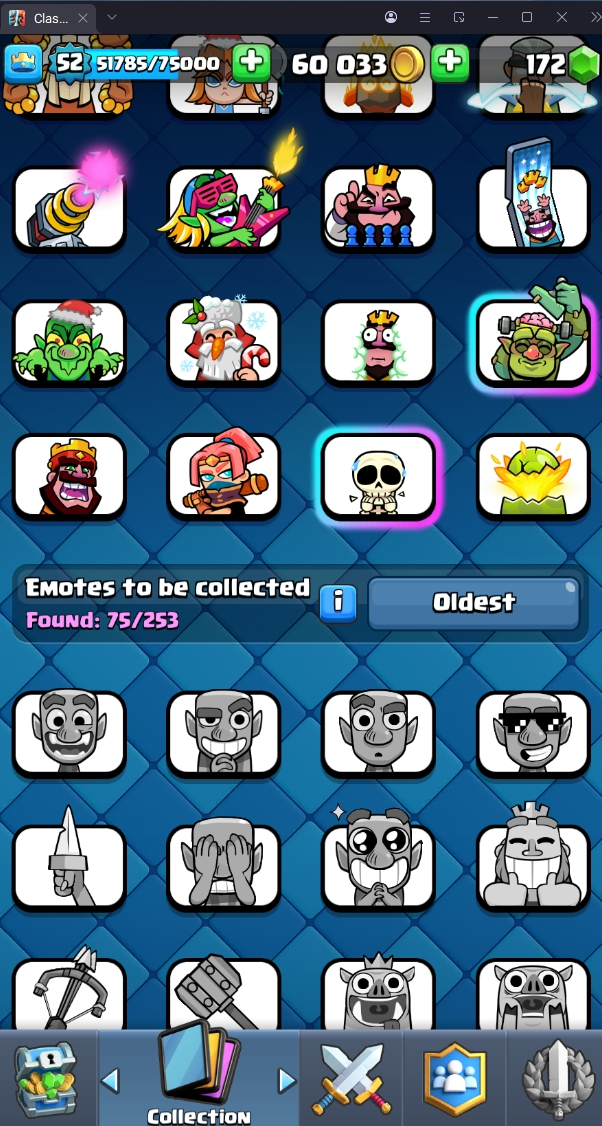Change sort order from Oldest
This screenshot has width=602, height=1126.
[473, 602]
